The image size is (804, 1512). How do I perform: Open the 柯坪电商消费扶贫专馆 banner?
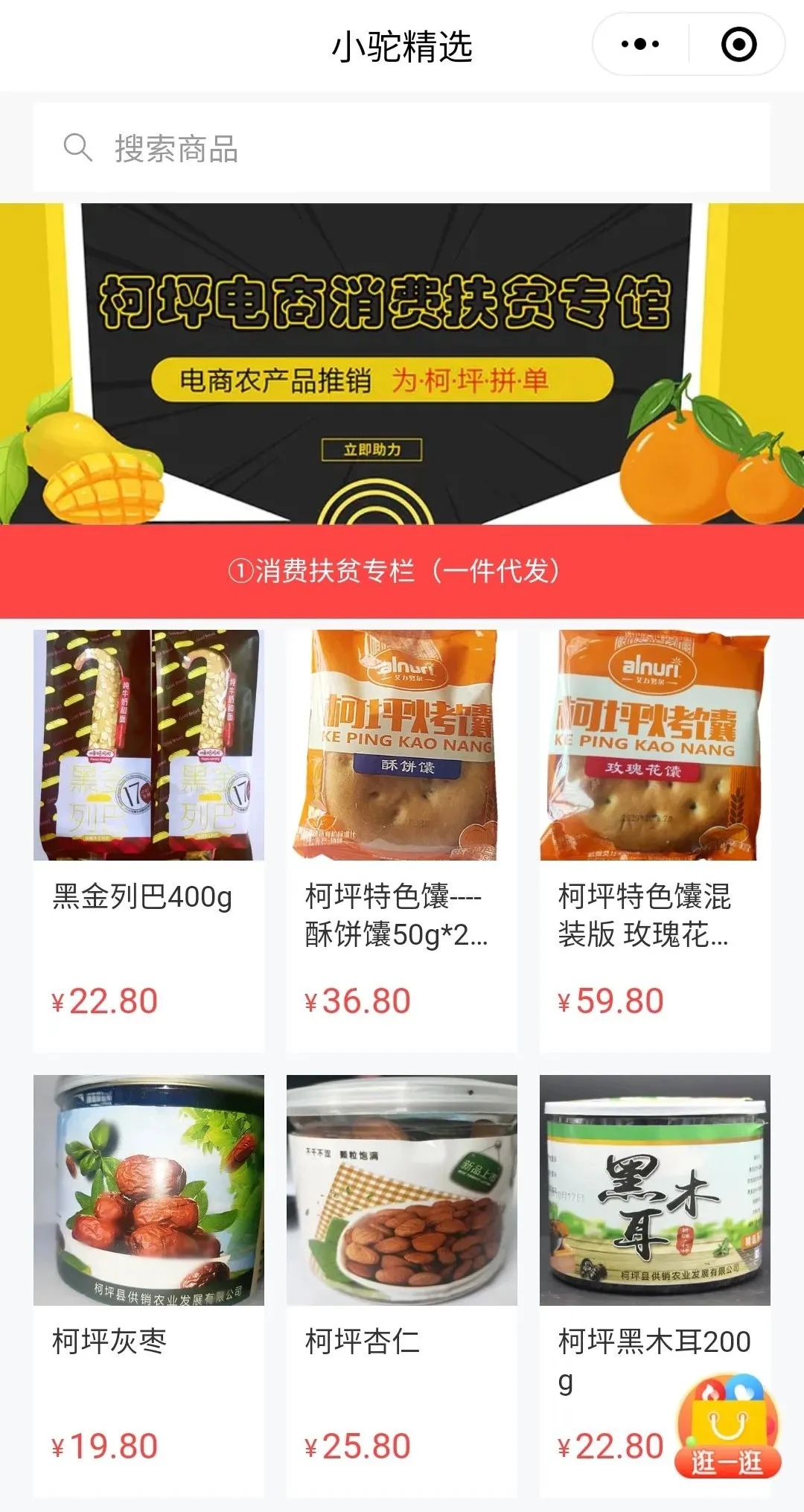click(x=402, y=363)
